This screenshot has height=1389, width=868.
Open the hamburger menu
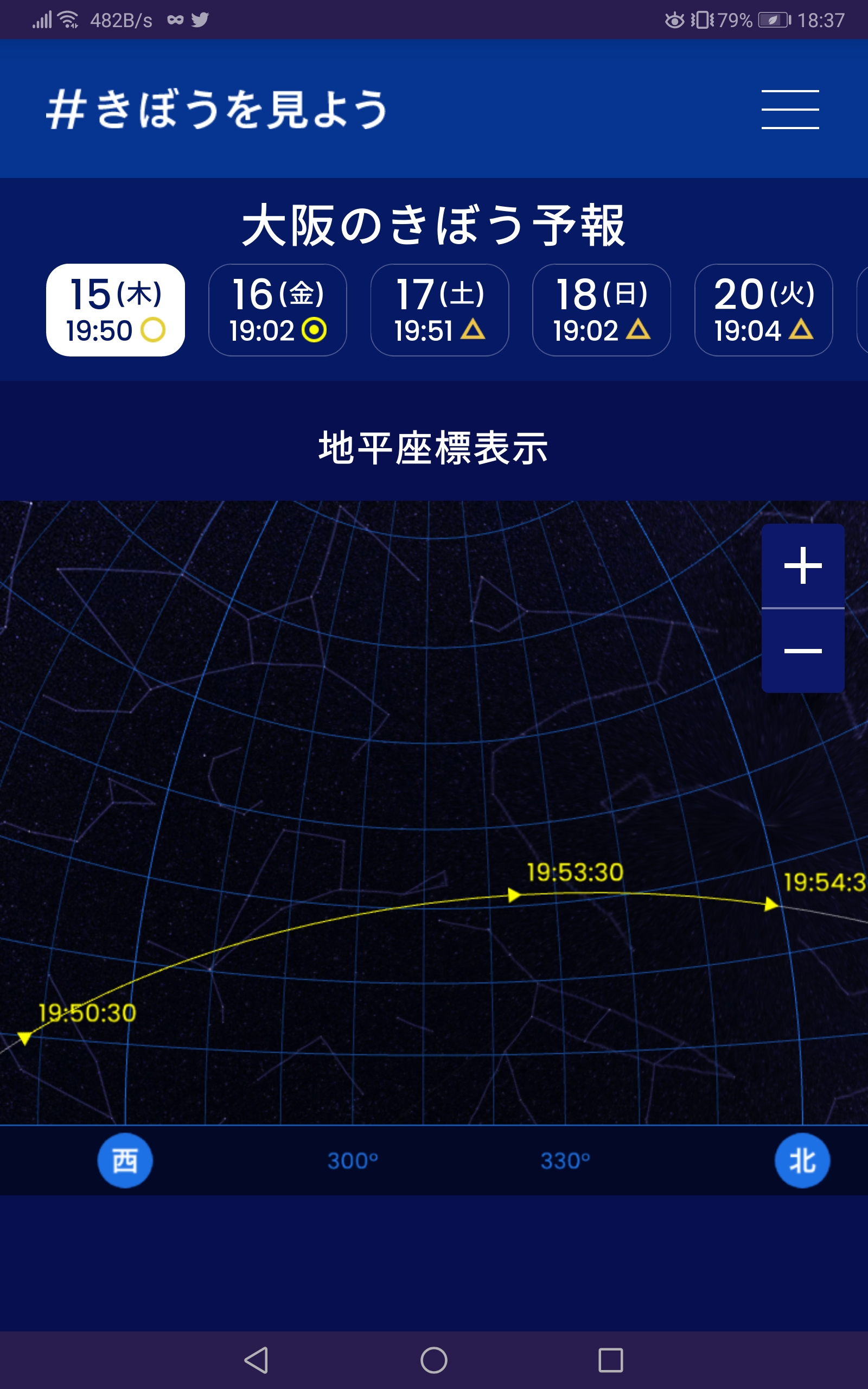[790, 109]
